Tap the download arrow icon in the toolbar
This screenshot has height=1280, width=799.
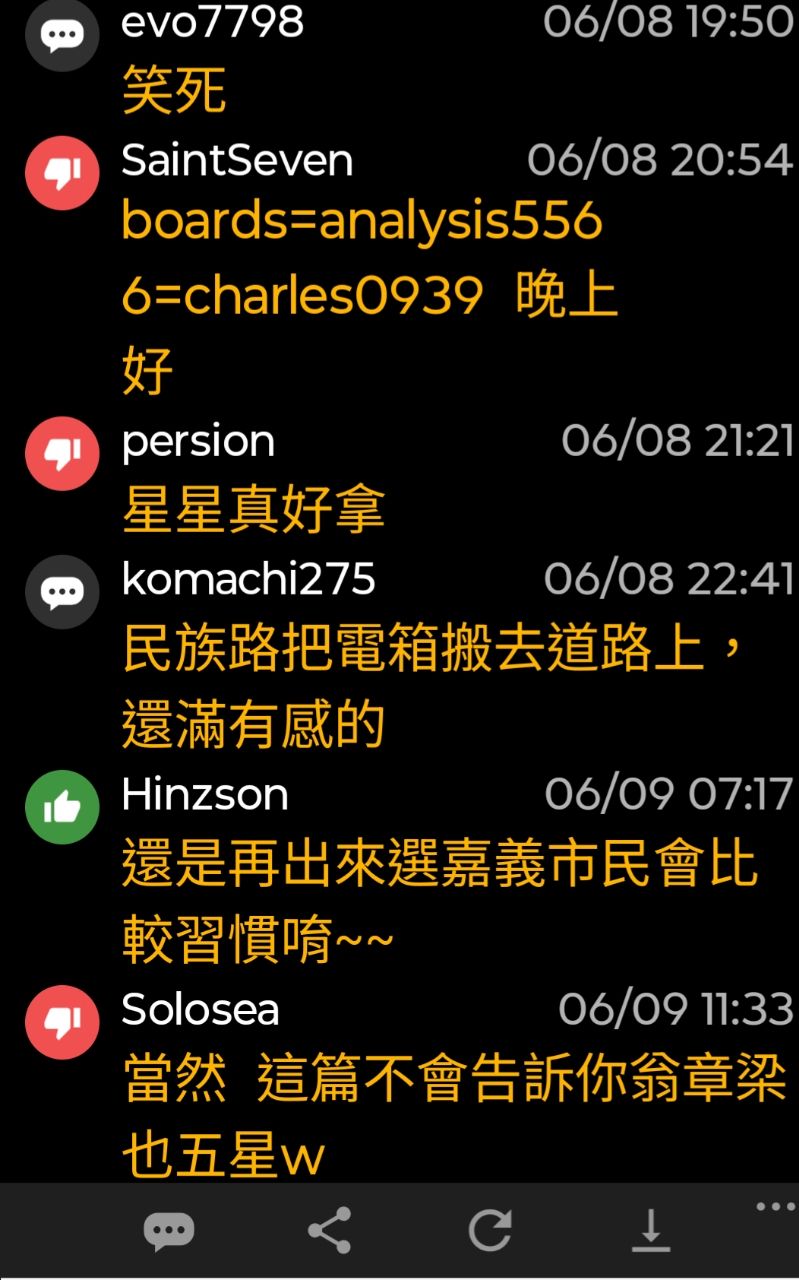coord(650,1230)
